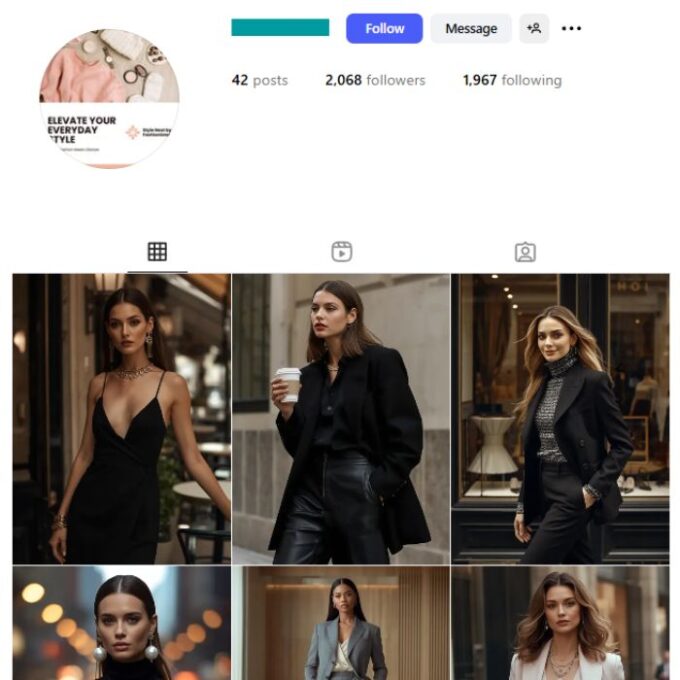The height and width of the screenshot is (680, 680).
Task: Open Message to contact this profile
Action: [x=471, y=29]
